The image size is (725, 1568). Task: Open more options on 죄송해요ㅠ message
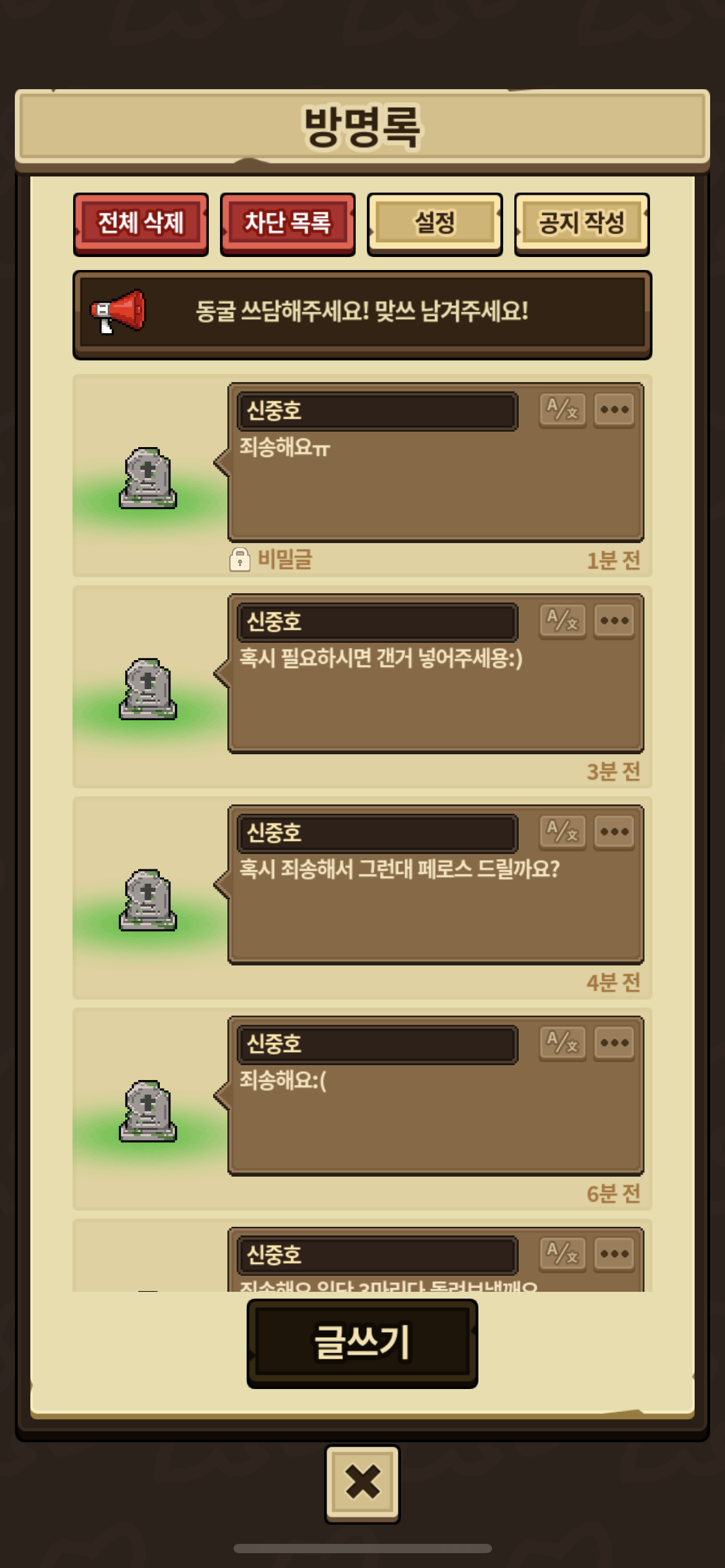click(614, 409)
